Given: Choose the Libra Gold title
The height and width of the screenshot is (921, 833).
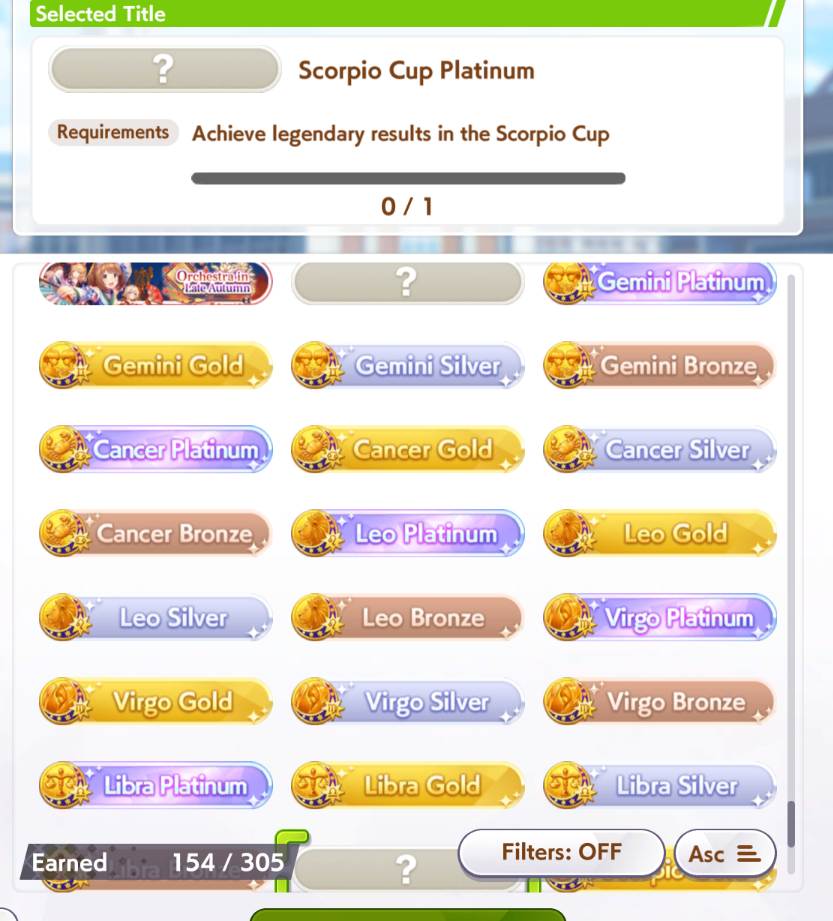Looking at the screenshot, I should point(408,785).
